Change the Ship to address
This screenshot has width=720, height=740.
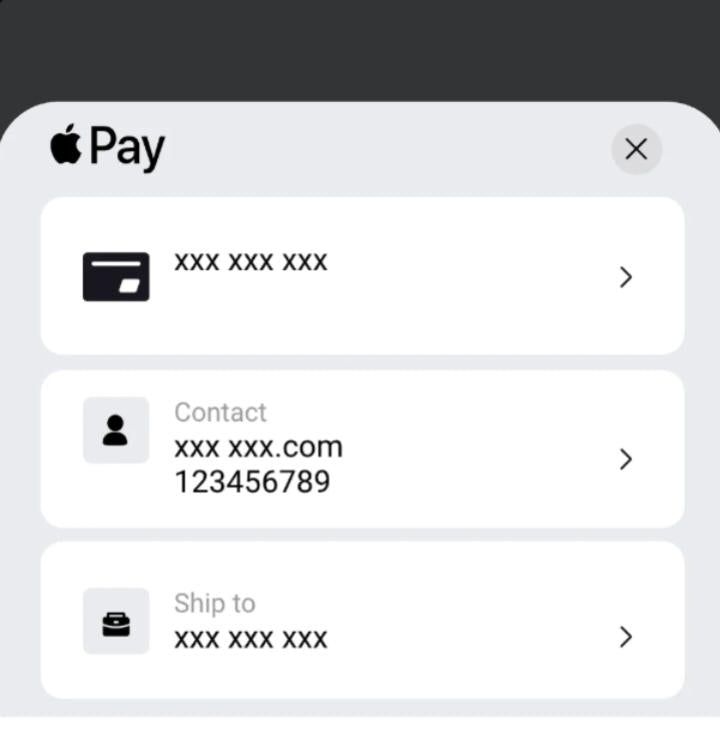point(362,621)
